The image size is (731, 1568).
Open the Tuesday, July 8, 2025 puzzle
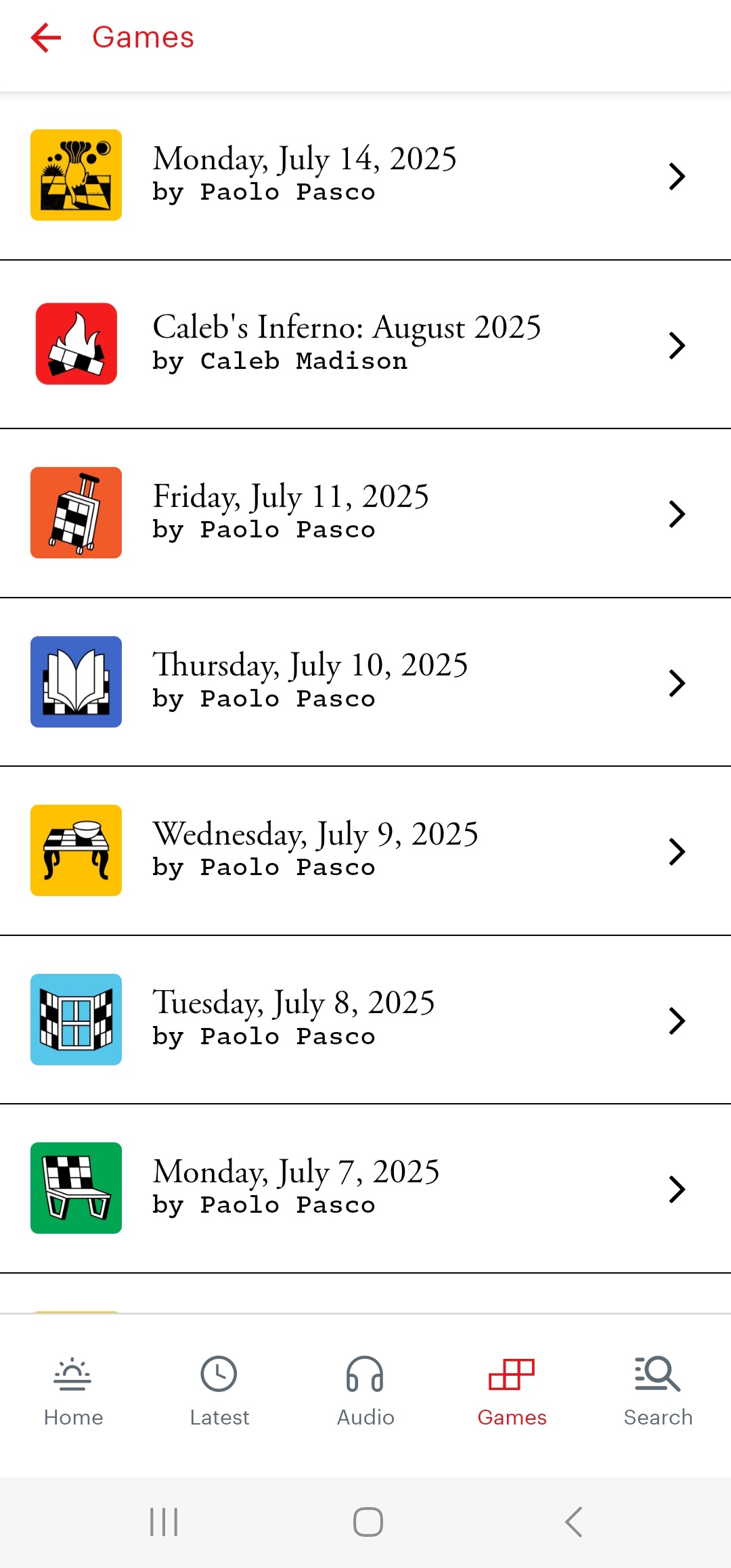tap(365, 1020)
